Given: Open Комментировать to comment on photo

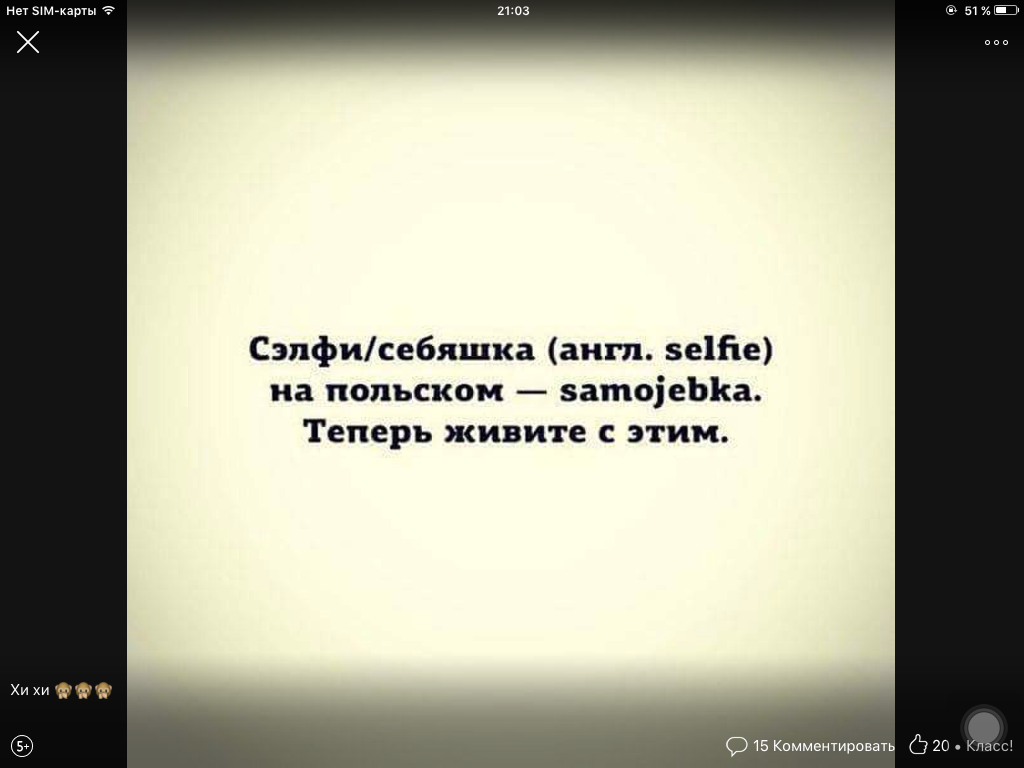Looking at the screenshot, I should click(811, 745).
